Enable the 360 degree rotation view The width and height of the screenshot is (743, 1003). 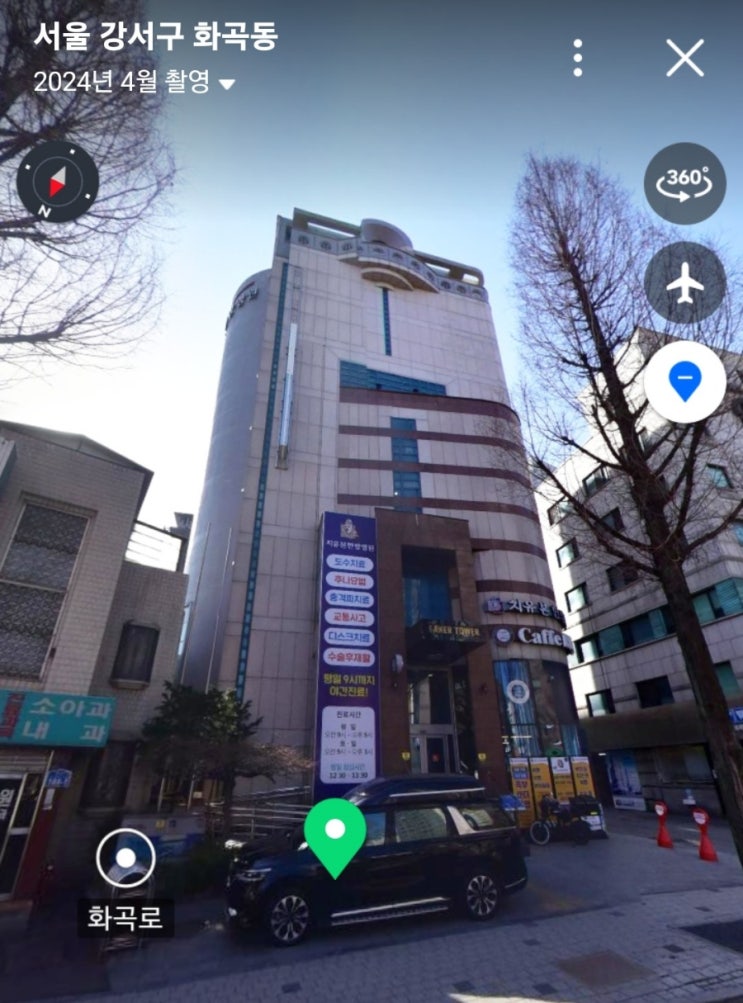[x=685, y=183]
